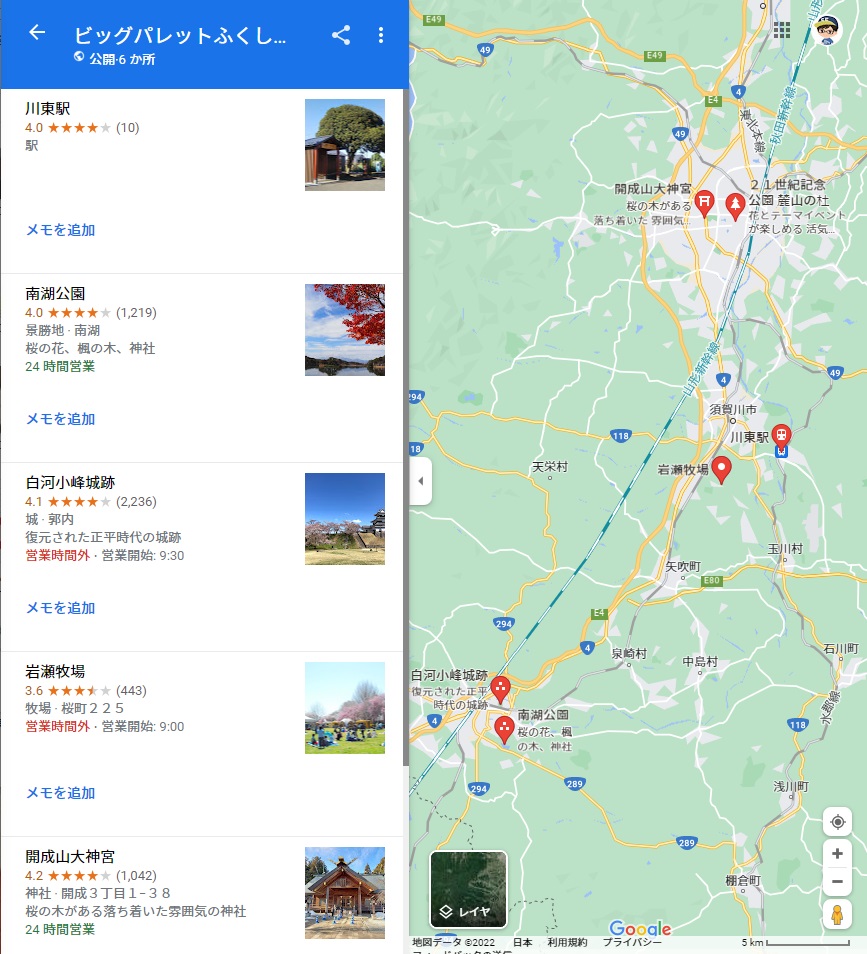
Task: Switch map layers with レイヤ button
Action: 468,889
